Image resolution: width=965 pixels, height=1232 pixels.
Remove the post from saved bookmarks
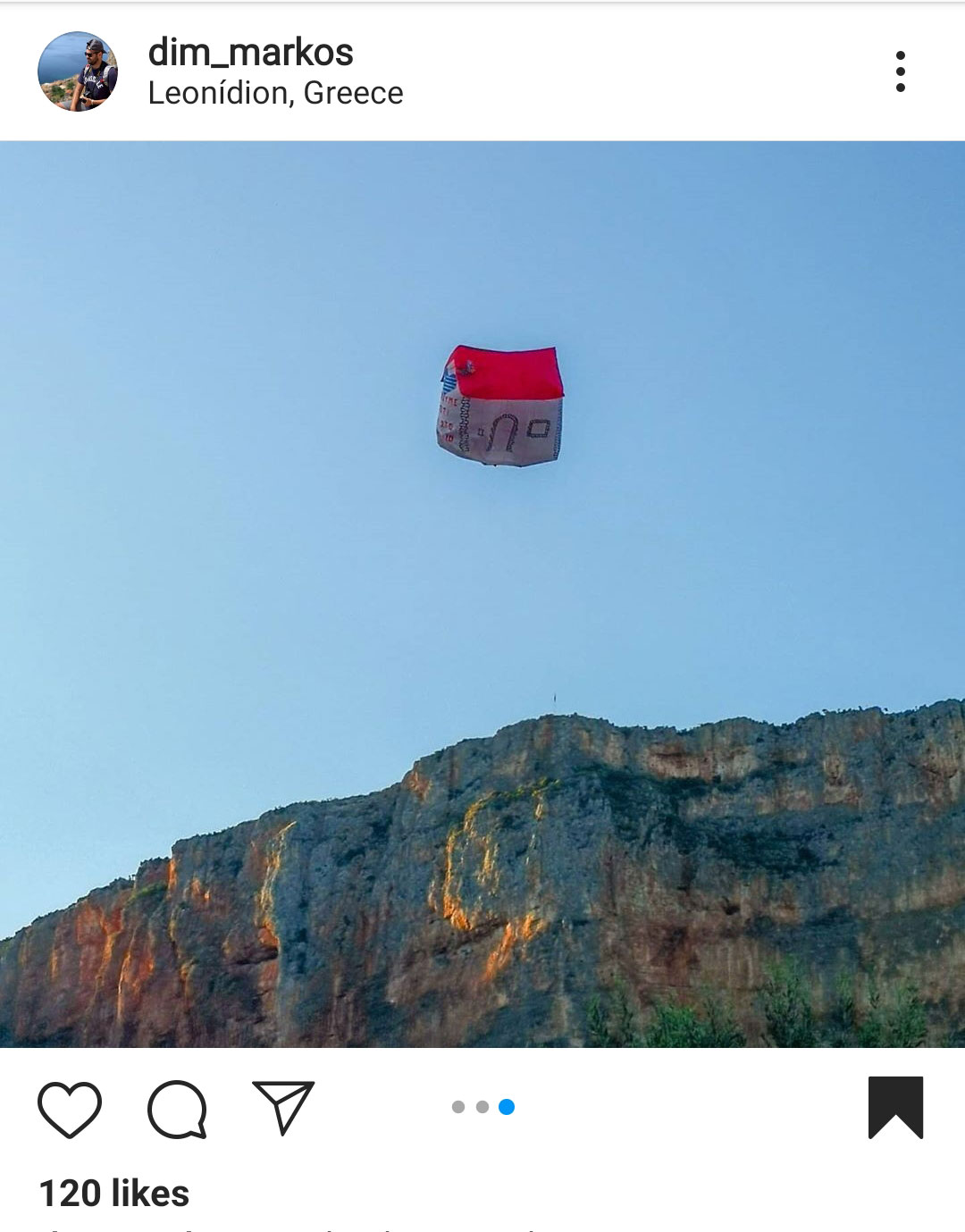click(x=895, y=1108)
